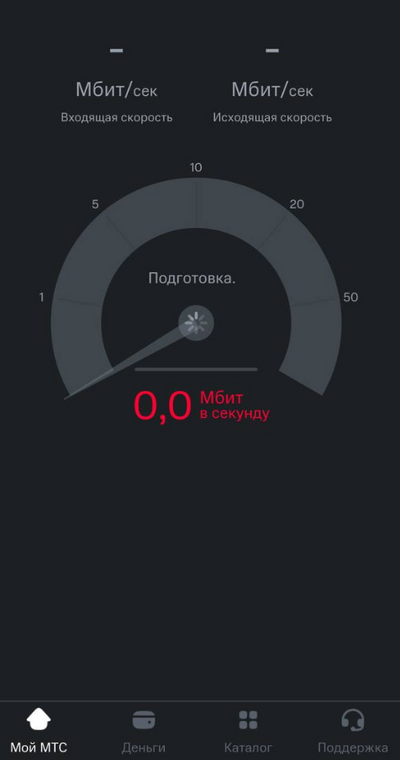This screenshot has height=760, width=400.
Task: Open the Деньги tab
Action: (x=144, y=730)
